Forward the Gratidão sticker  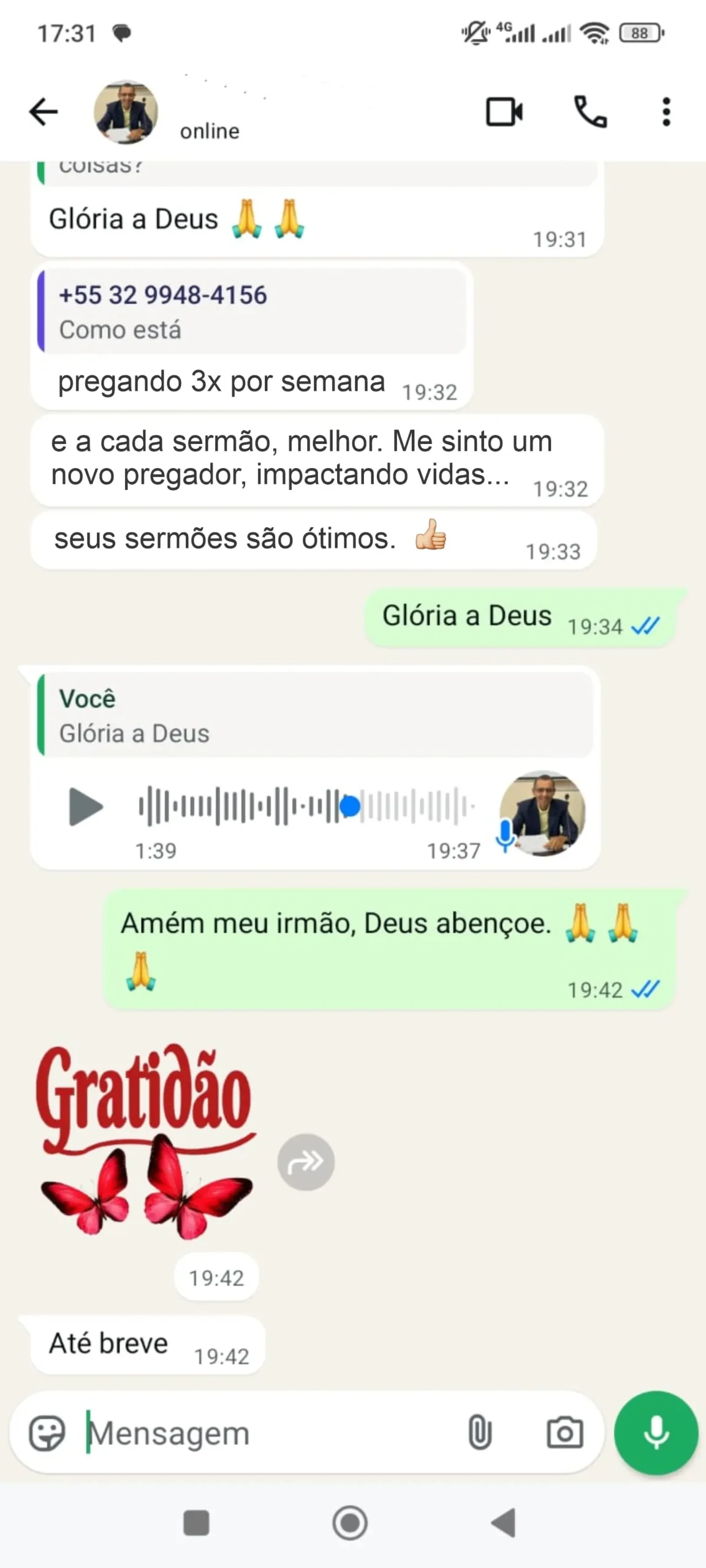(x=306, y=1162)
